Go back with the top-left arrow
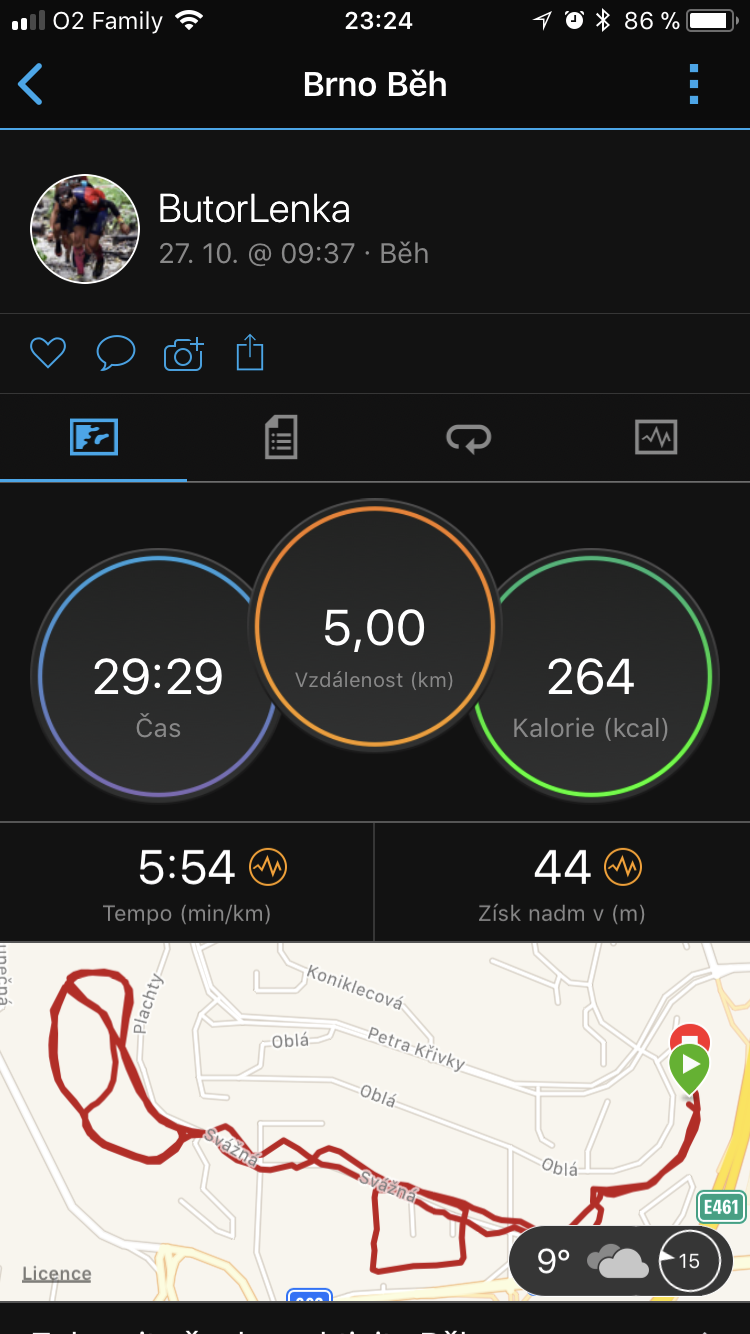 click(x=30, y=84)
